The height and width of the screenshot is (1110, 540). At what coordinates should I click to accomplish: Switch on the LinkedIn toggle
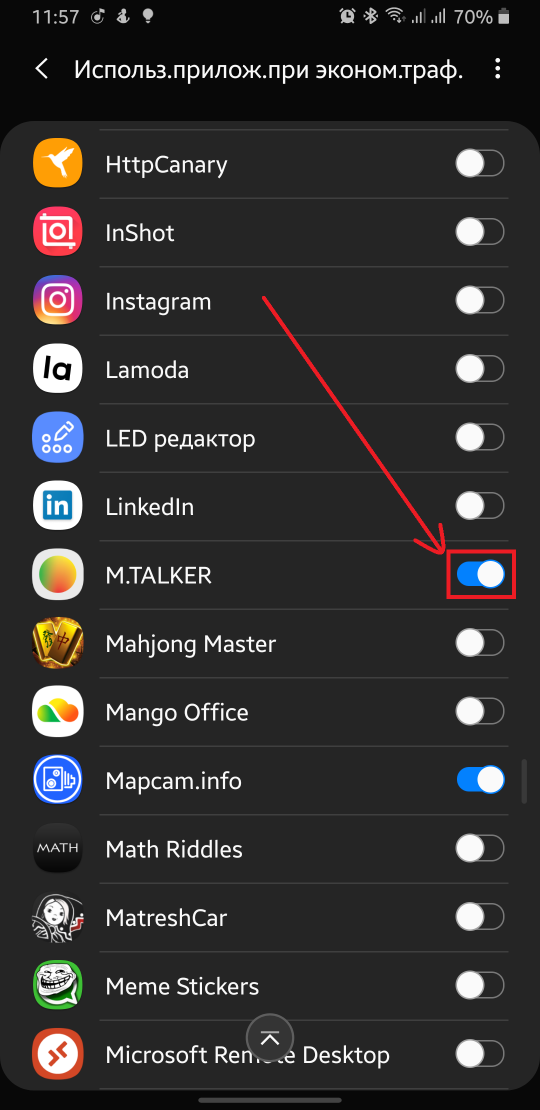pos(480,507)
